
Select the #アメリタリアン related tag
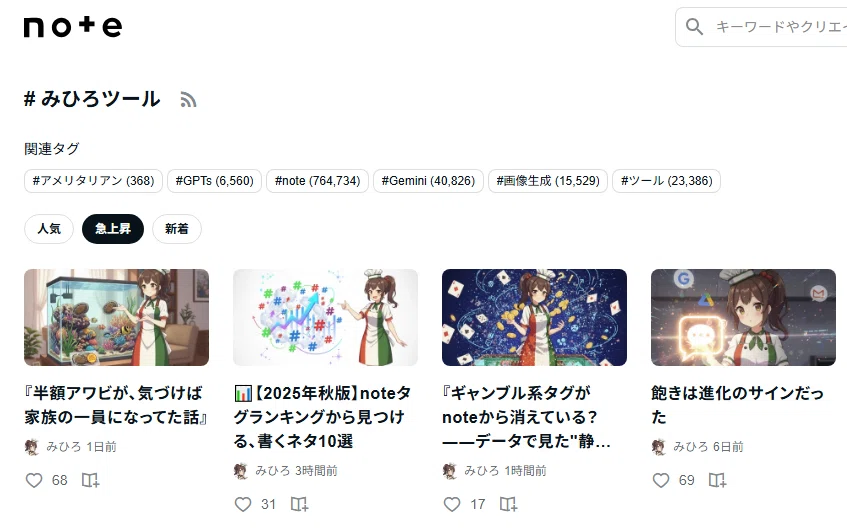click(x=93, y=181)
